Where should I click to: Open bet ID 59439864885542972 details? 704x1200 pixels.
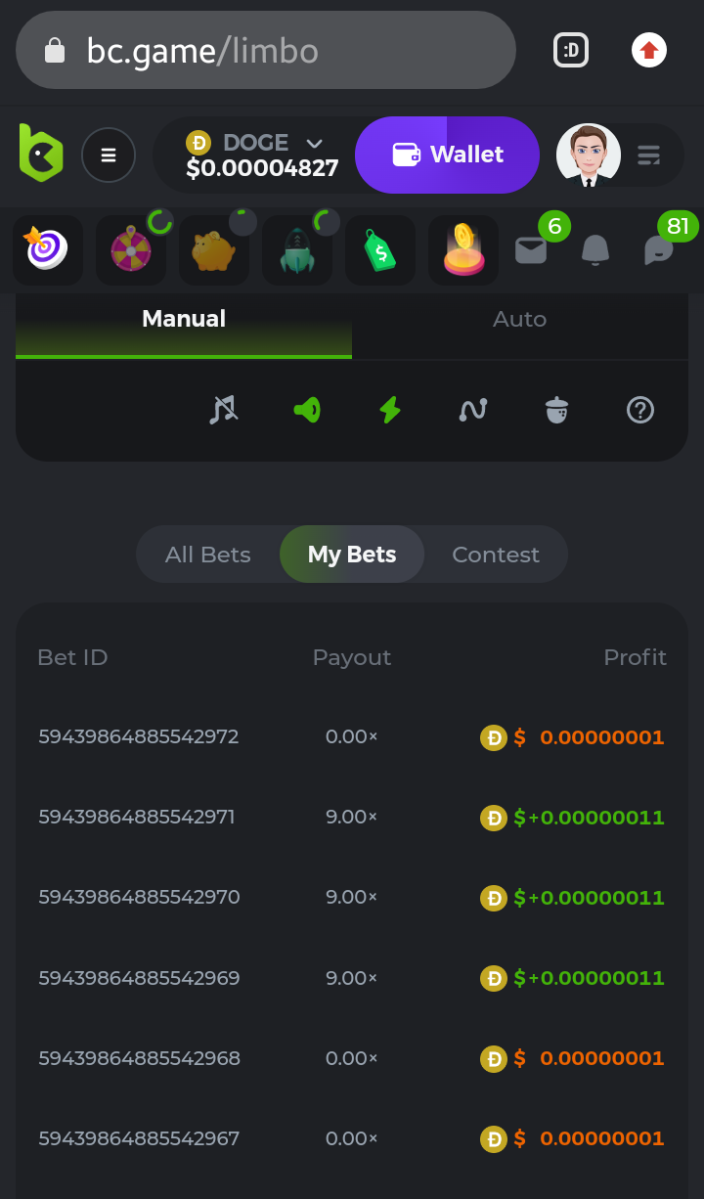coord(138,737)
